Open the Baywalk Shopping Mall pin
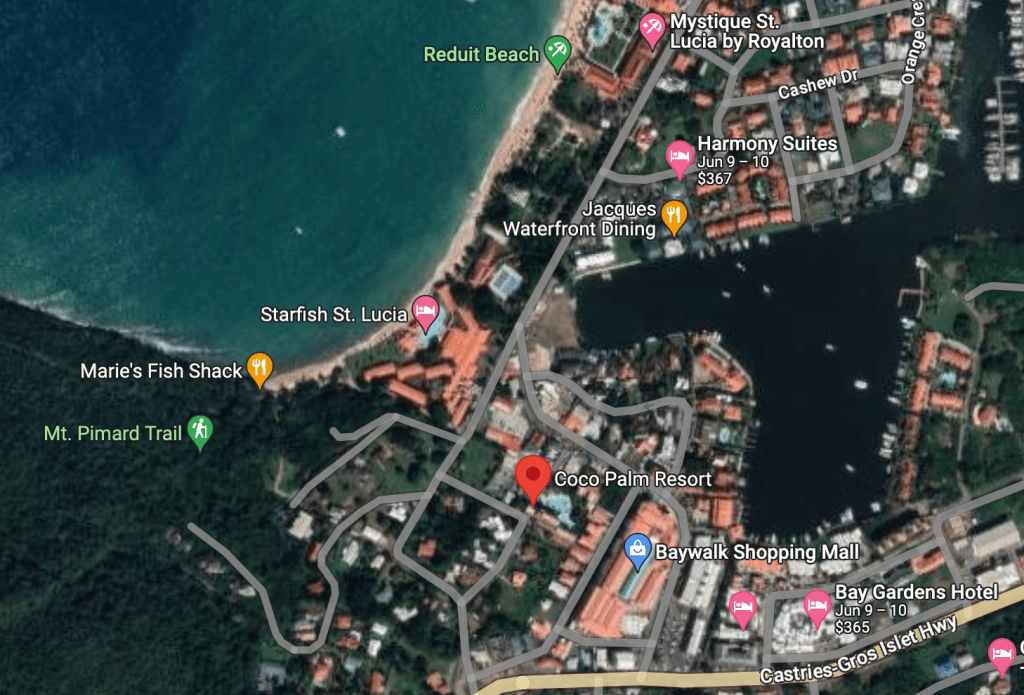This screenshot has height=695, width=1024. click(x=637, y=550)
